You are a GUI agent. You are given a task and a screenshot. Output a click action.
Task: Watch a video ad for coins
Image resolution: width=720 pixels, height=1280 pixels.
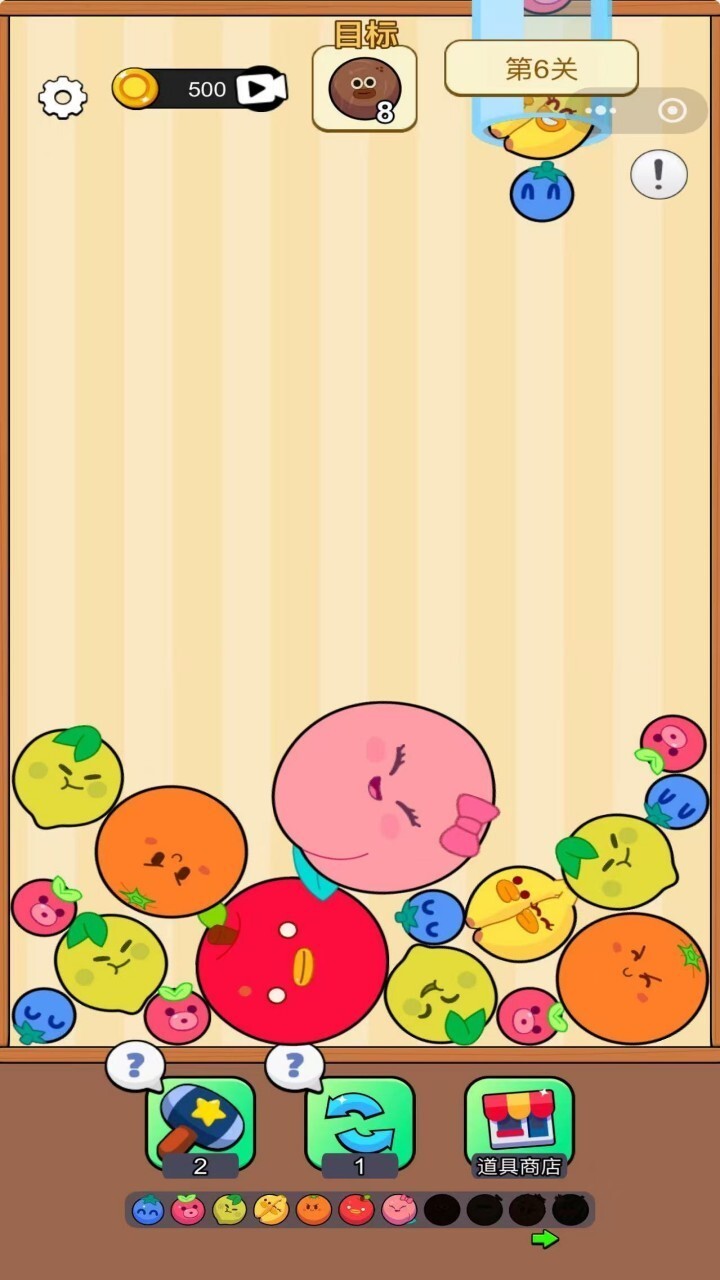click(261, 89)
